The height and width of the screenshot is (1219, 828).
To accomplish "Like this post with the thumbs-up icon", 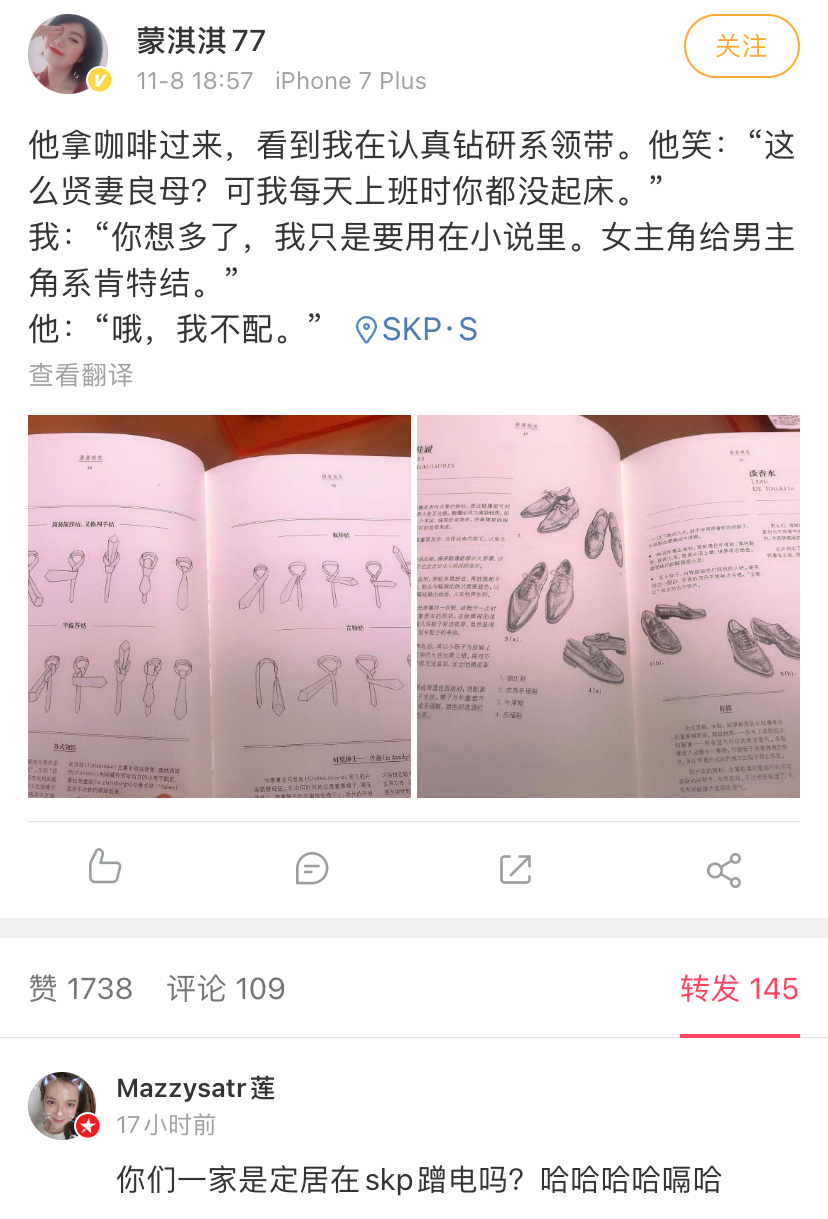I will tap(104, 868).
